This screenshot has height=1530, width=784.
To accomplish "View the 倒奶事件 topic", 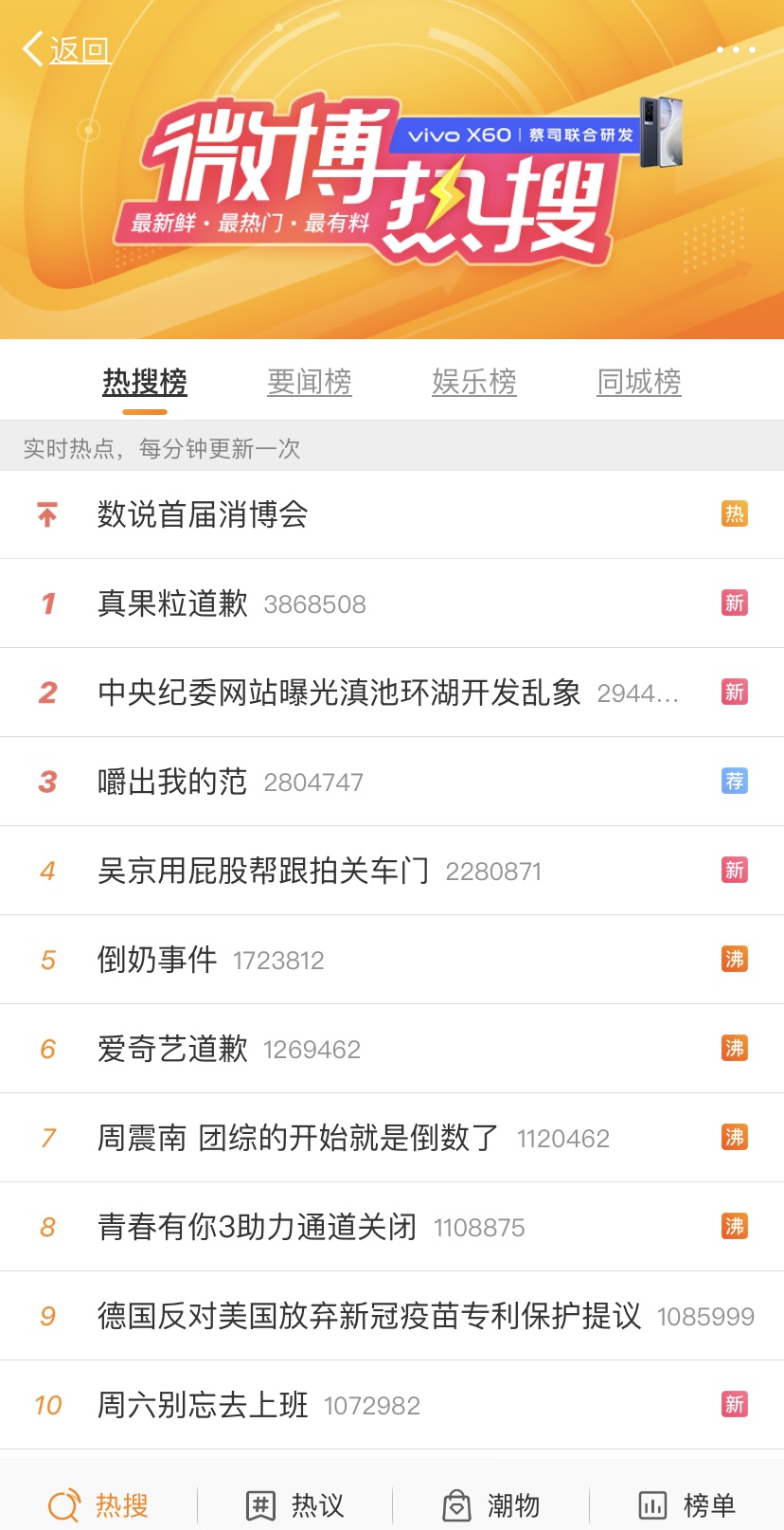I will (157, 960).
